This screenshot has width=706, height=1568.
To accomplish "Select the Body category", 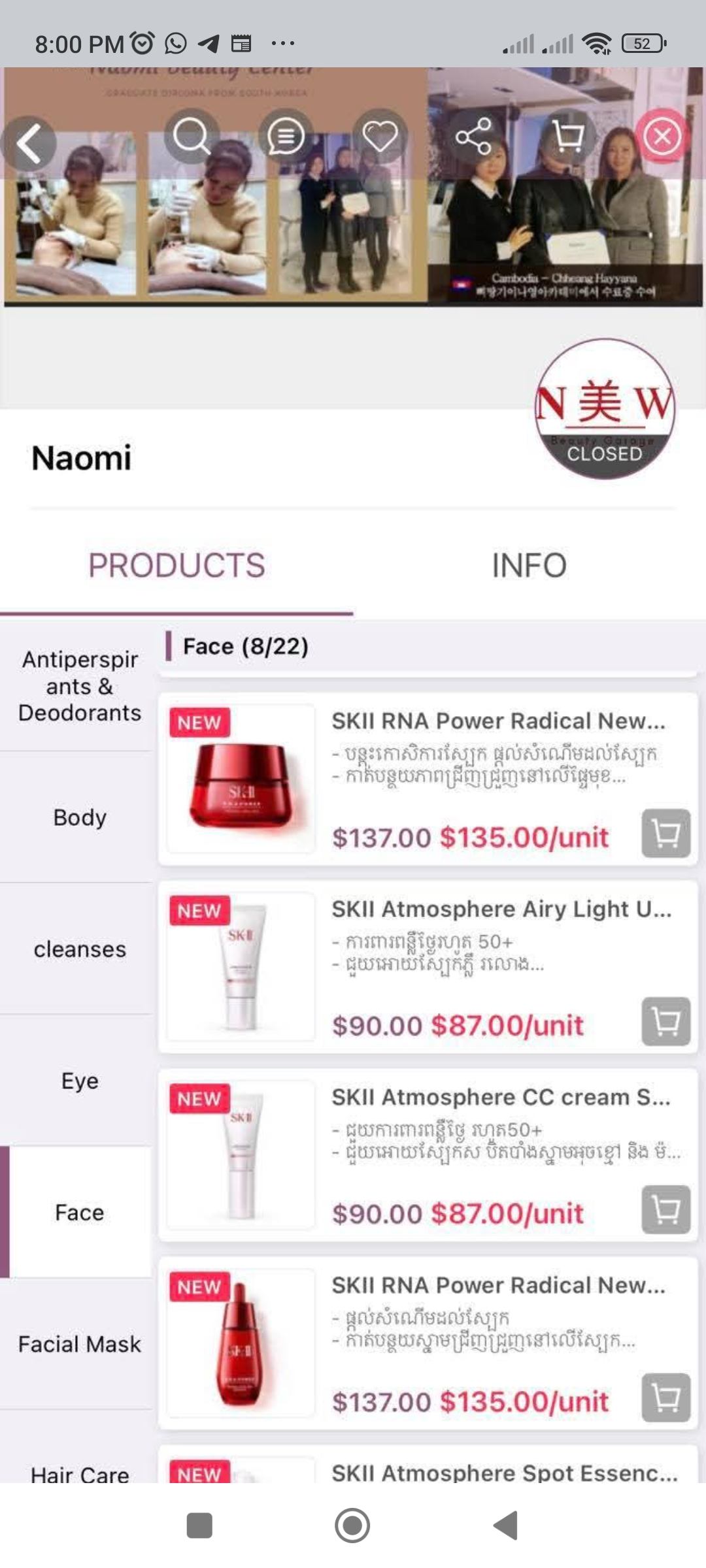I will (x=79, y=817).
